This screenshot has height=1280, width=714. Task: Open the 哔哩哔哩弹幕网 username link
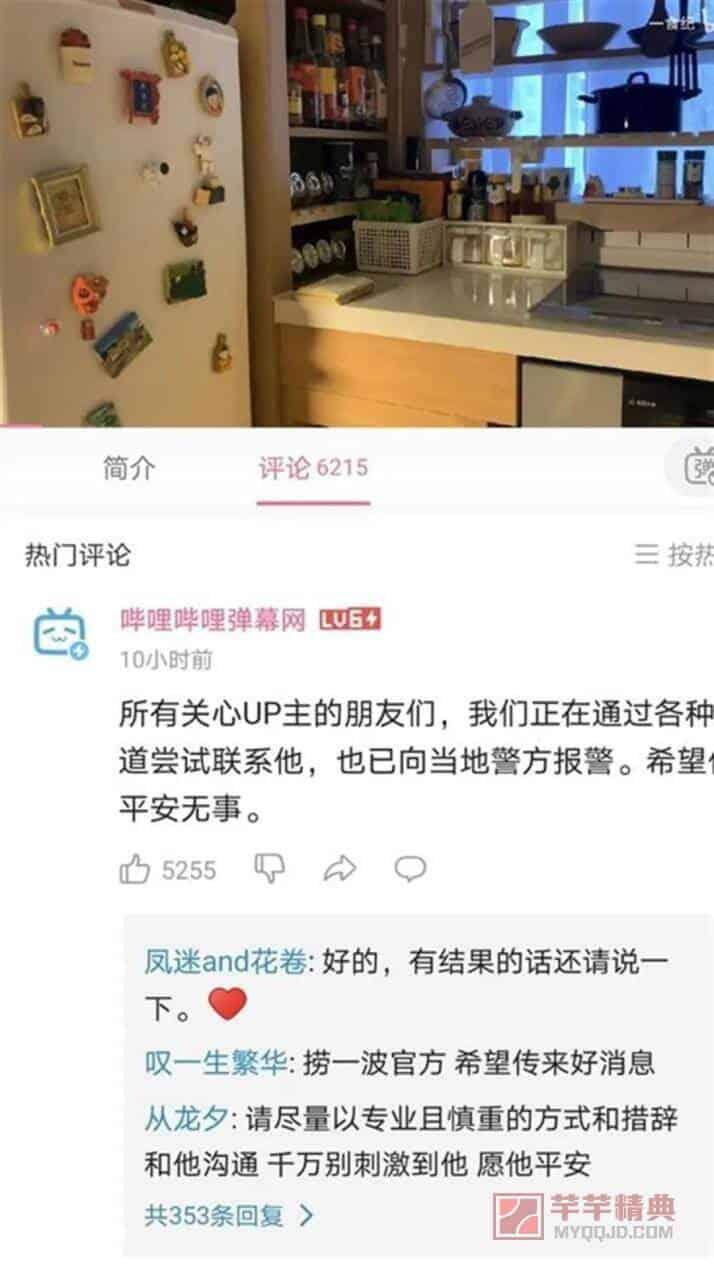(211, 620)
